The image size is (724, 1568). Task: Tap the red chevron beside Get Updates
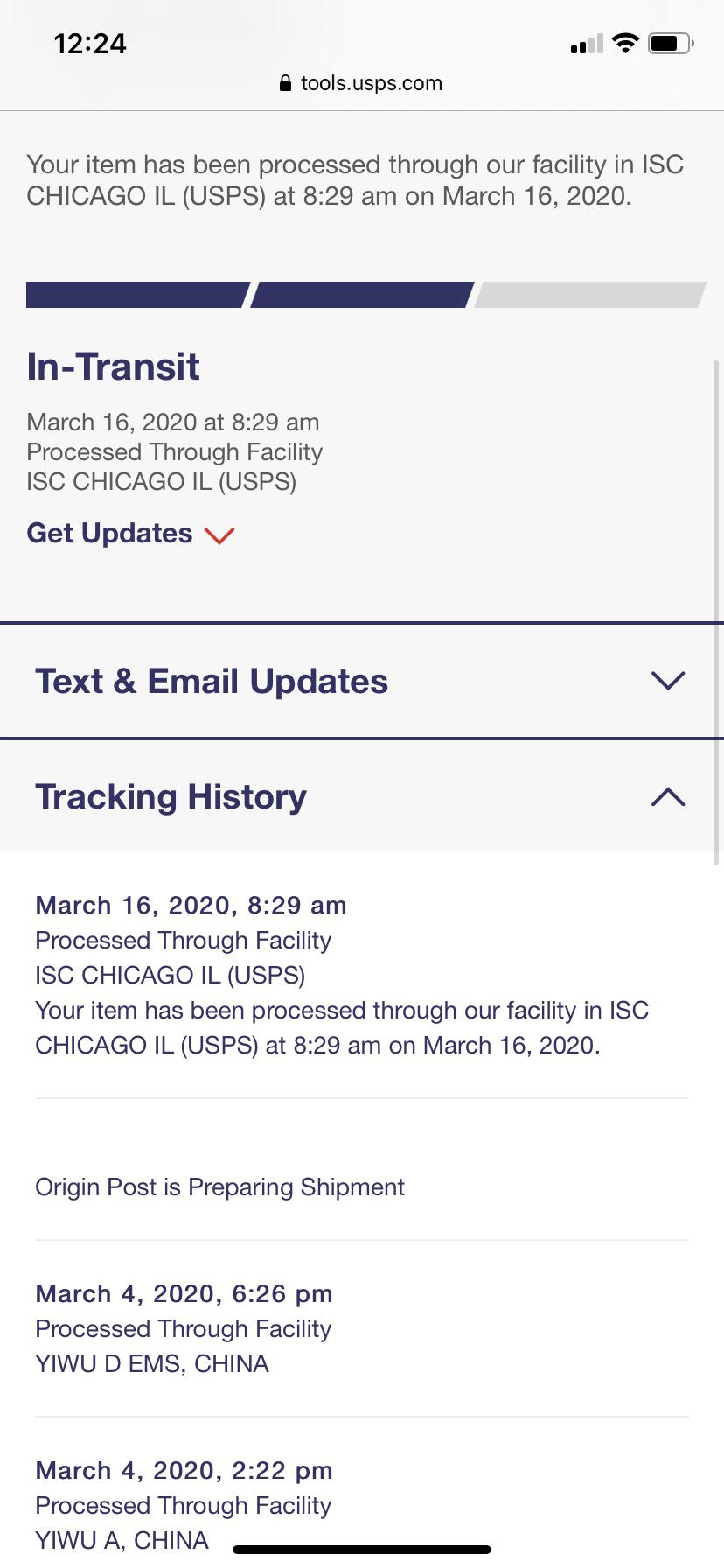coord(219,535)
